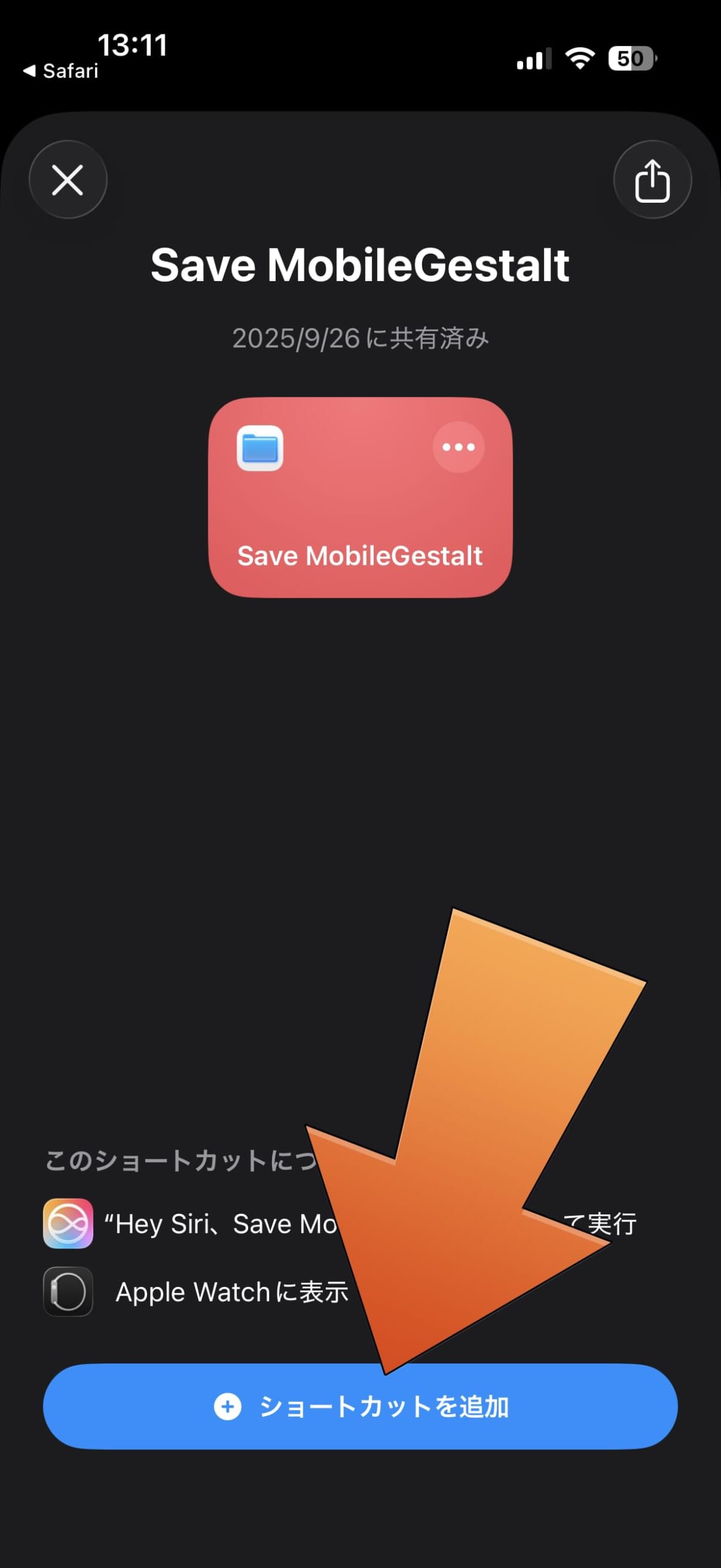The image size is (721, 1568).
Task: Return to Safari via the back link
Action: pos(61,71)
